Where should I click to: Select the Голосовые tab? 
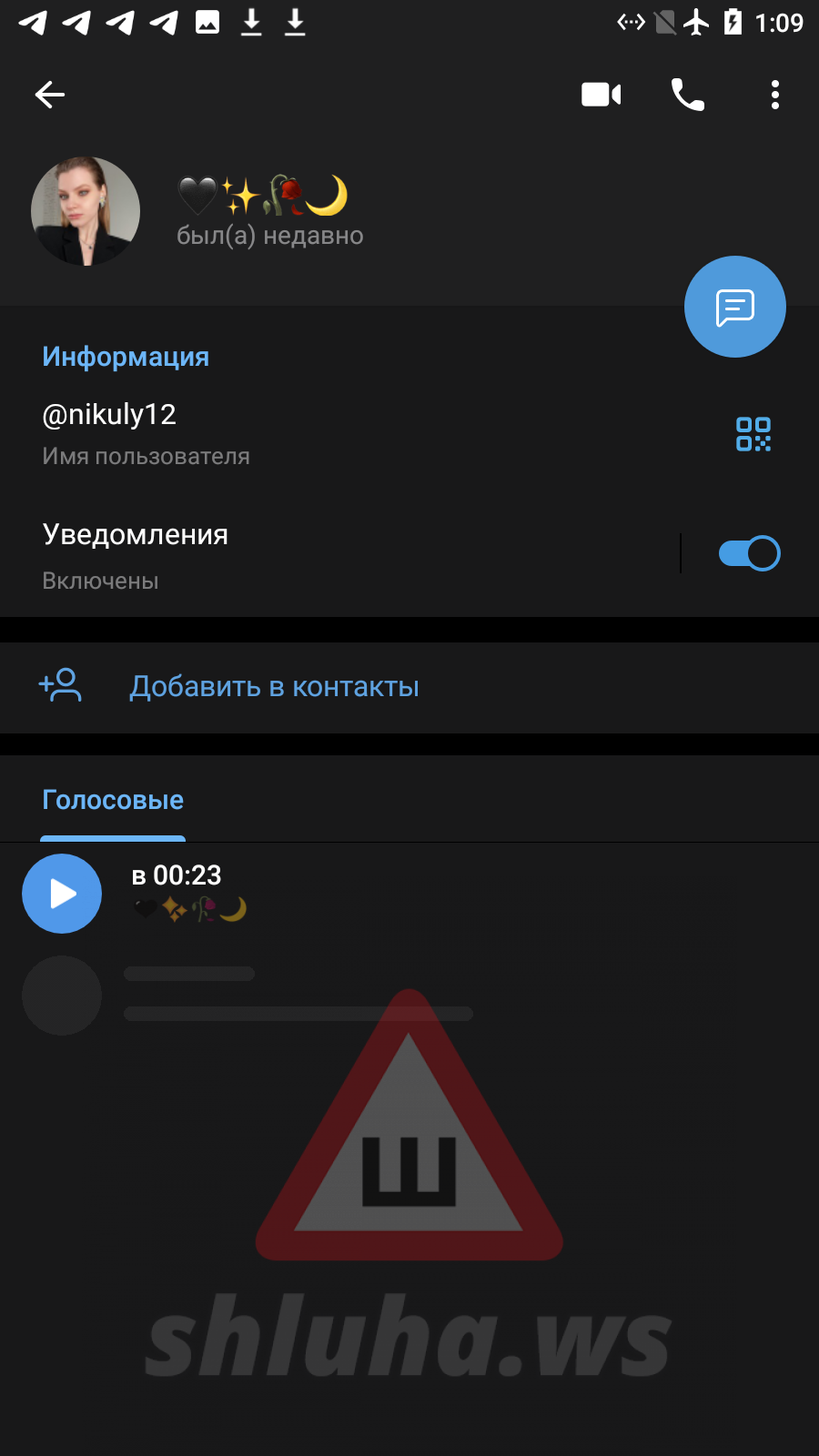113,801
